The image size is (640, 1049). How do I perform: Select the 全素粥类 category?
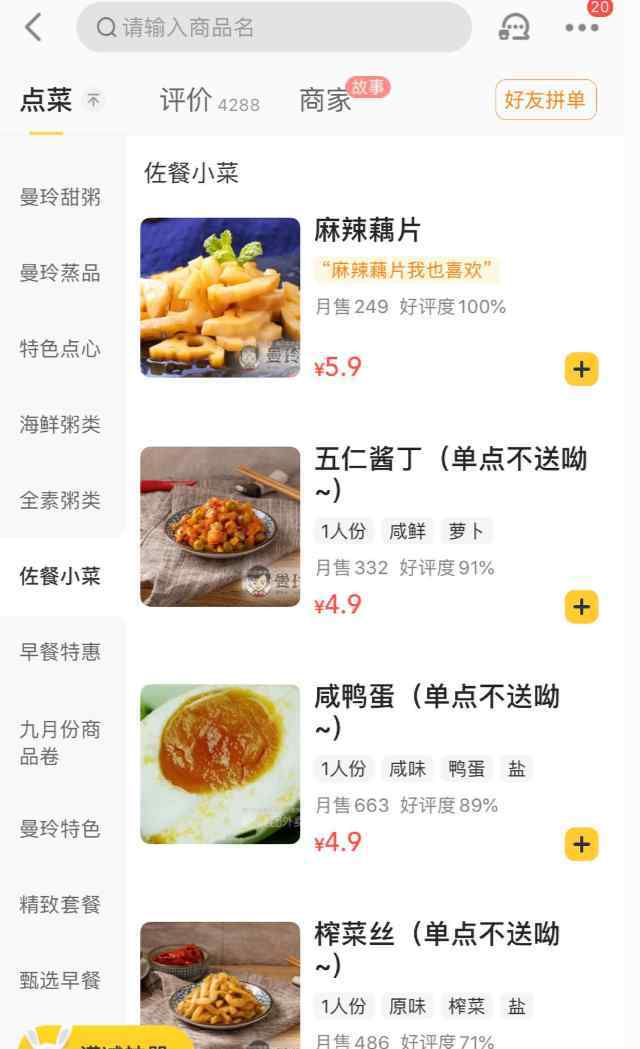click(60, 500)
